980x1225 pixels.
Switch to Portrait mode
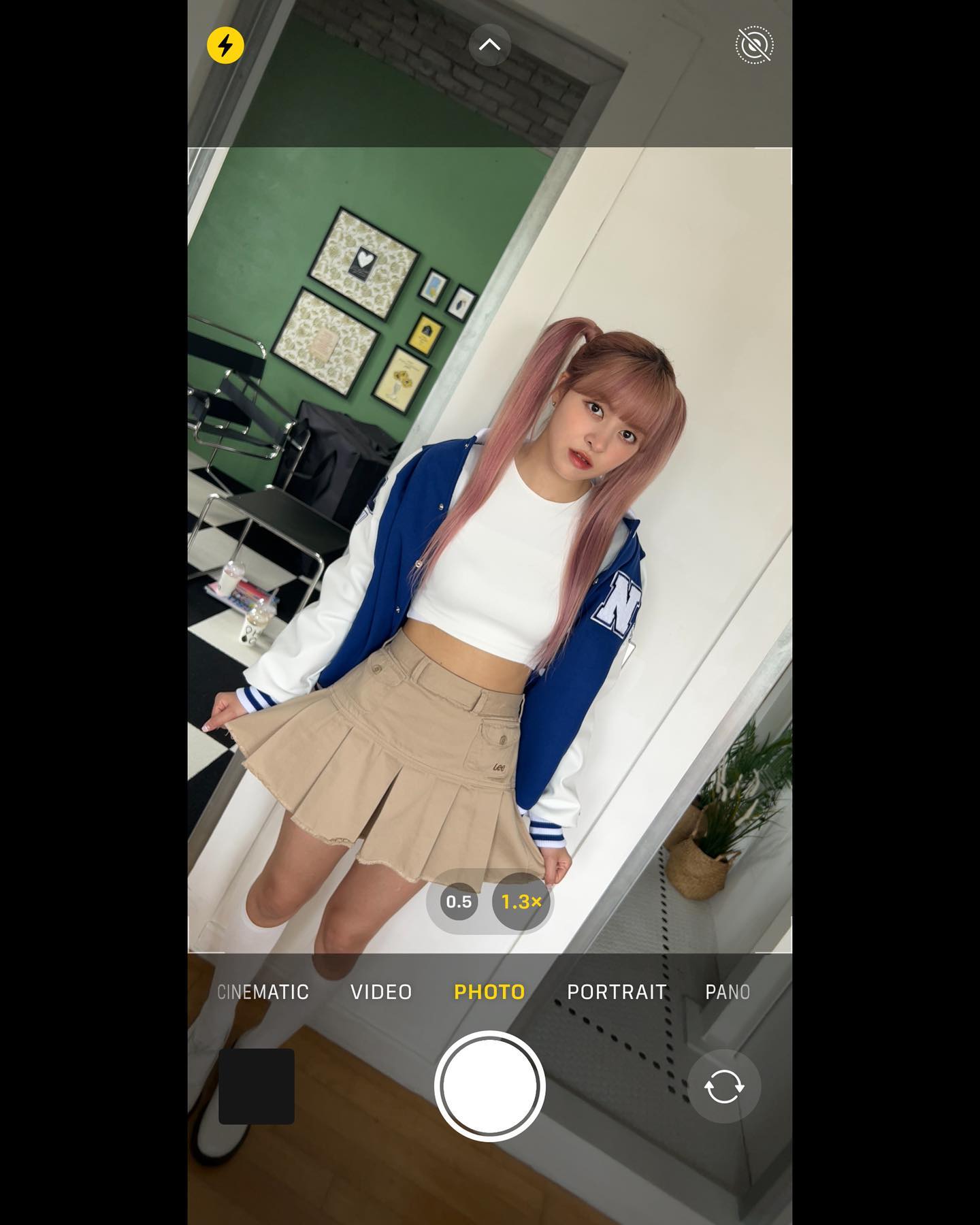click(617, 992)
